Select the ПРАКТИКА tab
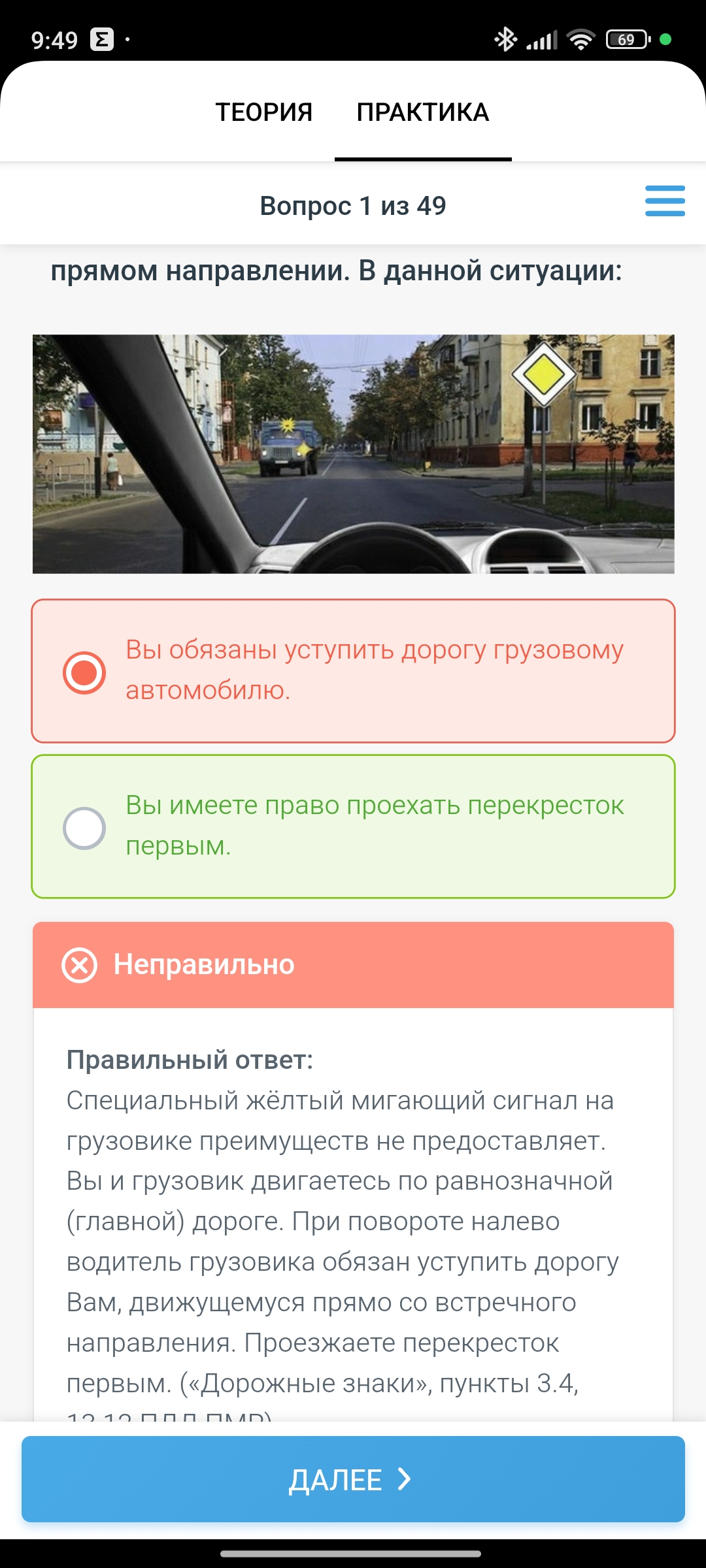This screenshot has height=1568, width=706. point(423,112)
